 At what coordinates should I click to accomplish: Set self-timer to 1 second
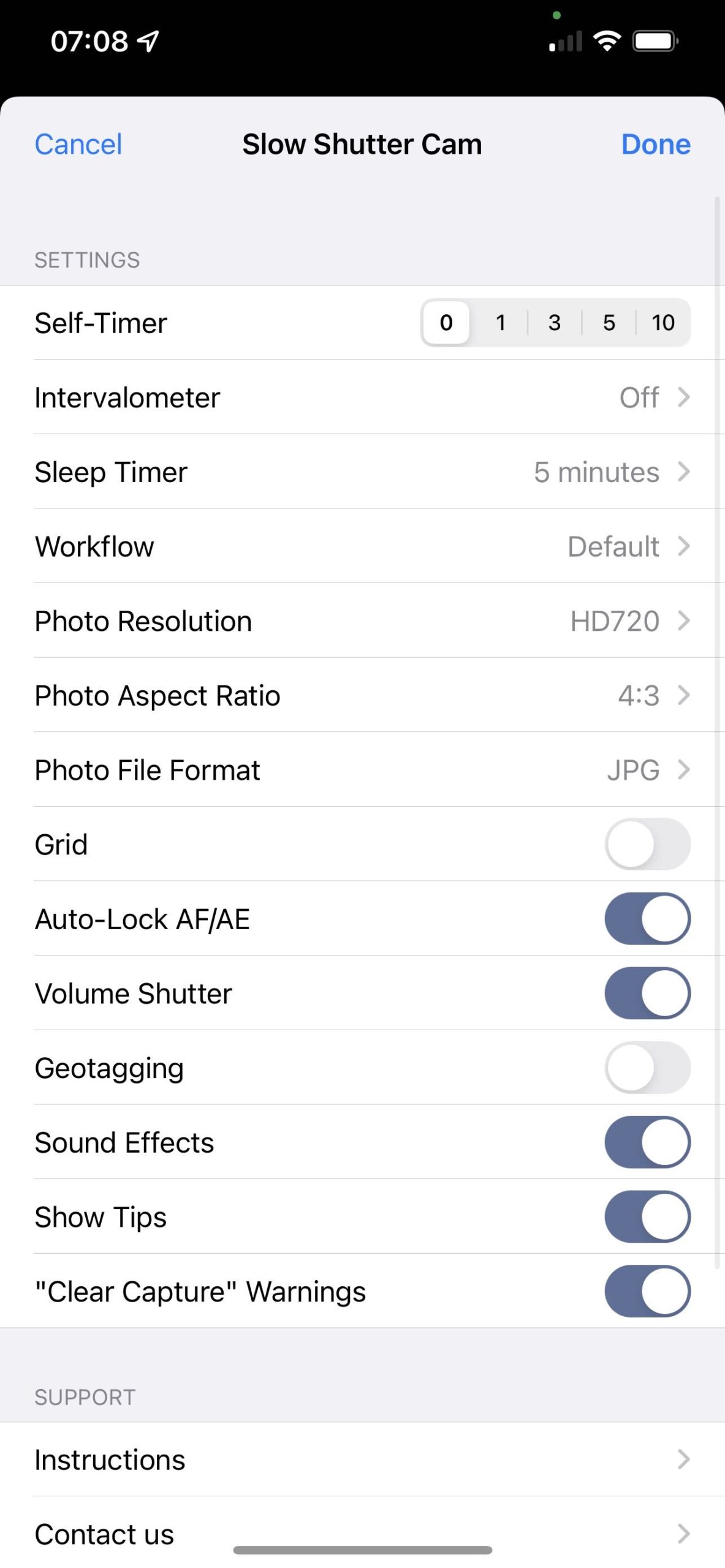click(x=501, y=322)
